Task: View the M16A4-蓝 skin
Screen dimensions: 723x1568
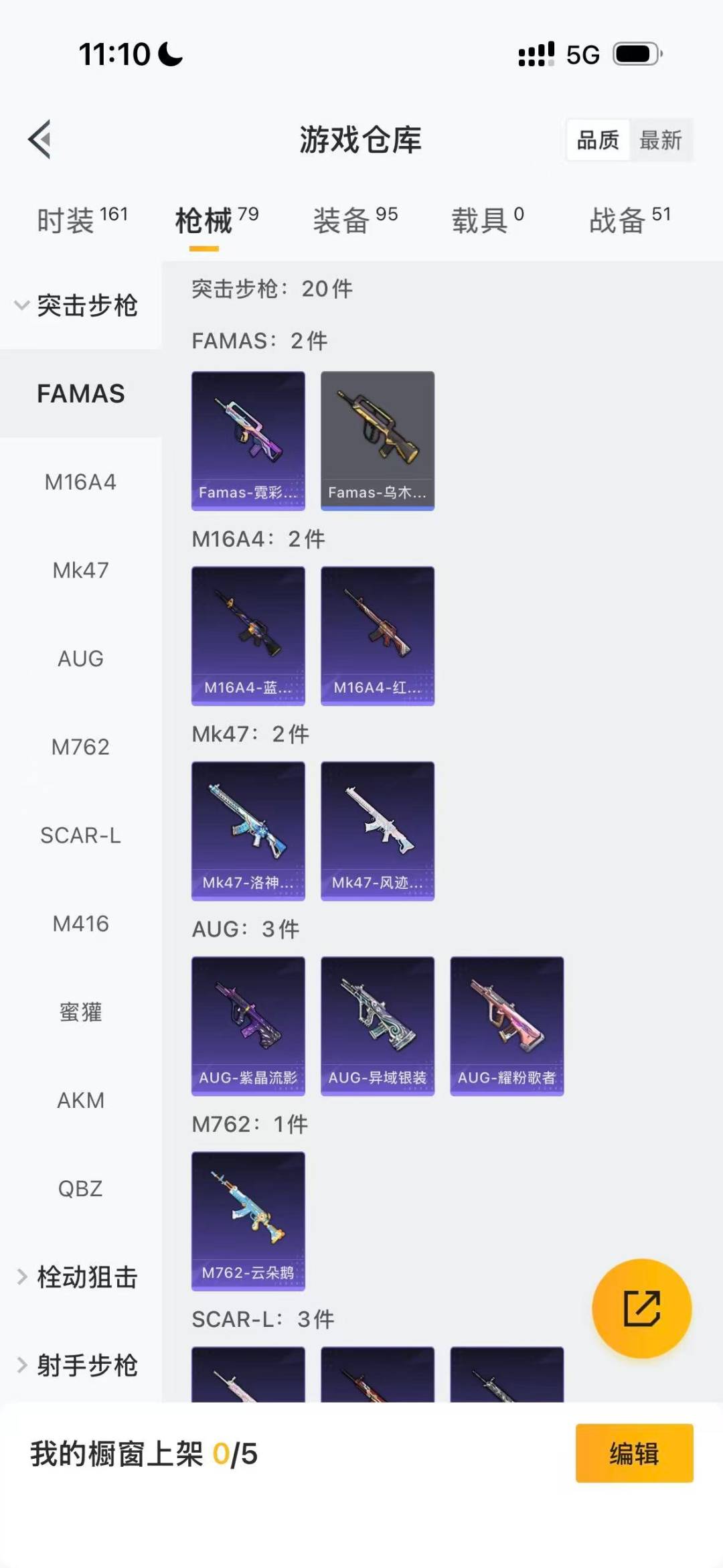Action: pos(248,635)
